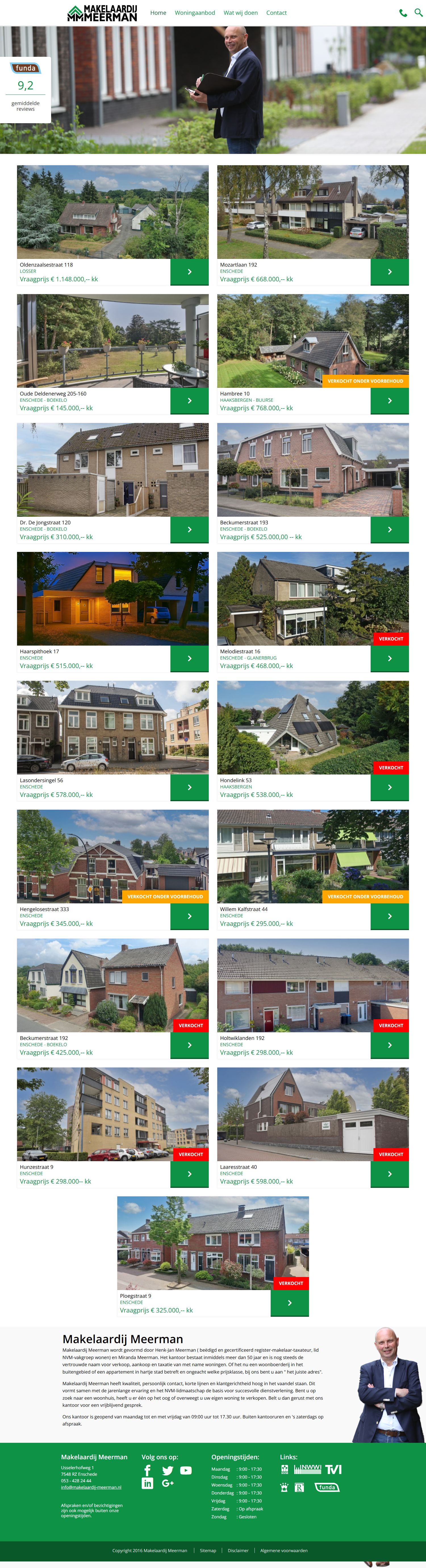
Task: Go to the Home page
Action: coord(158,13)
